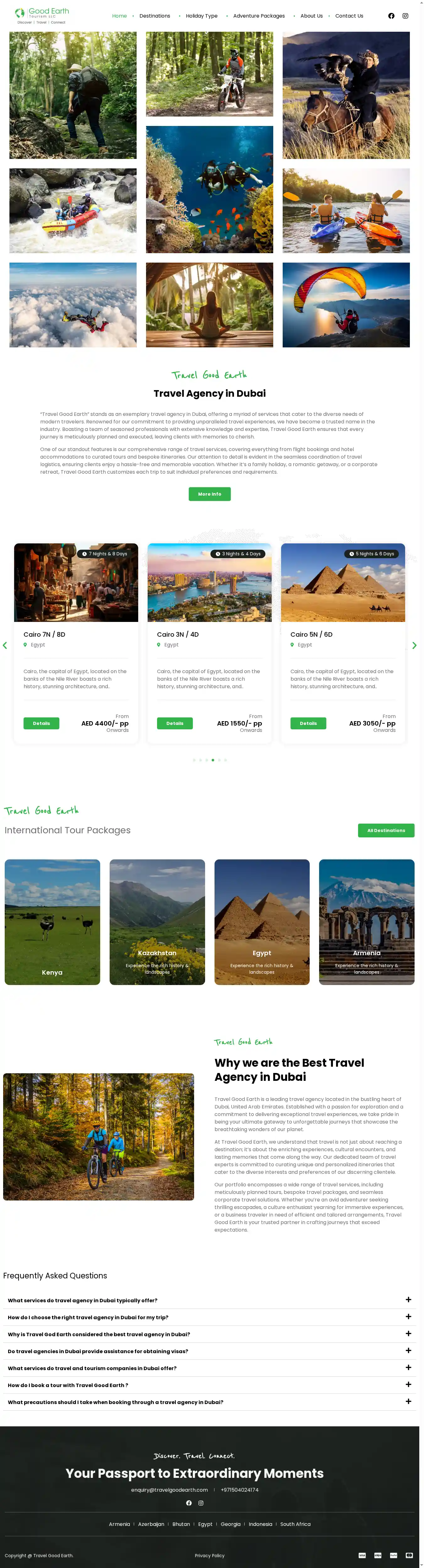Open the Destinations menu
Viewport: 424px width, 1568px height.
[x=155, y=16]
